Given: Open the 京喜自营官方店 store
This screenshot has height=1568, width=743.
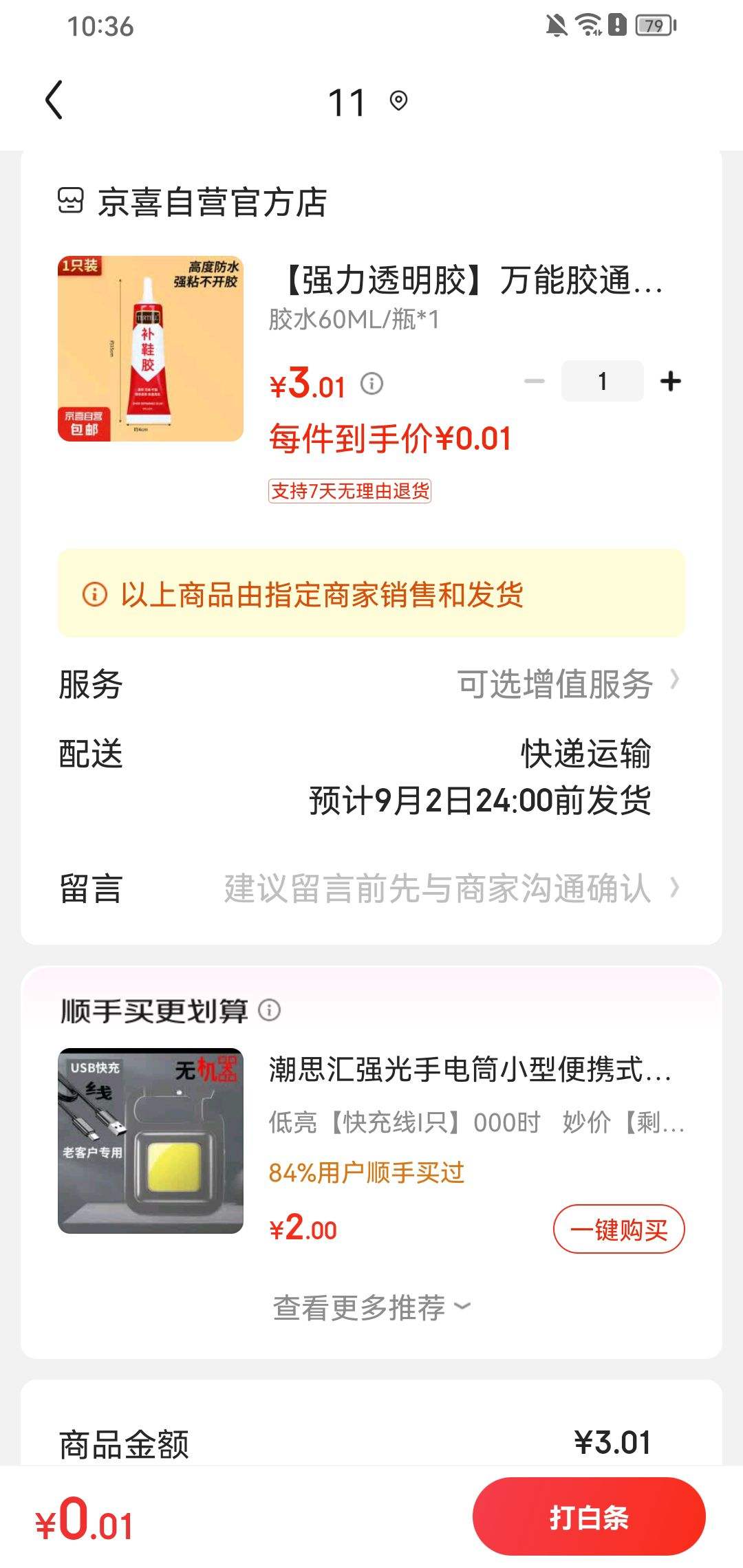Looking at the screenshot, I should tap(212, 202).
